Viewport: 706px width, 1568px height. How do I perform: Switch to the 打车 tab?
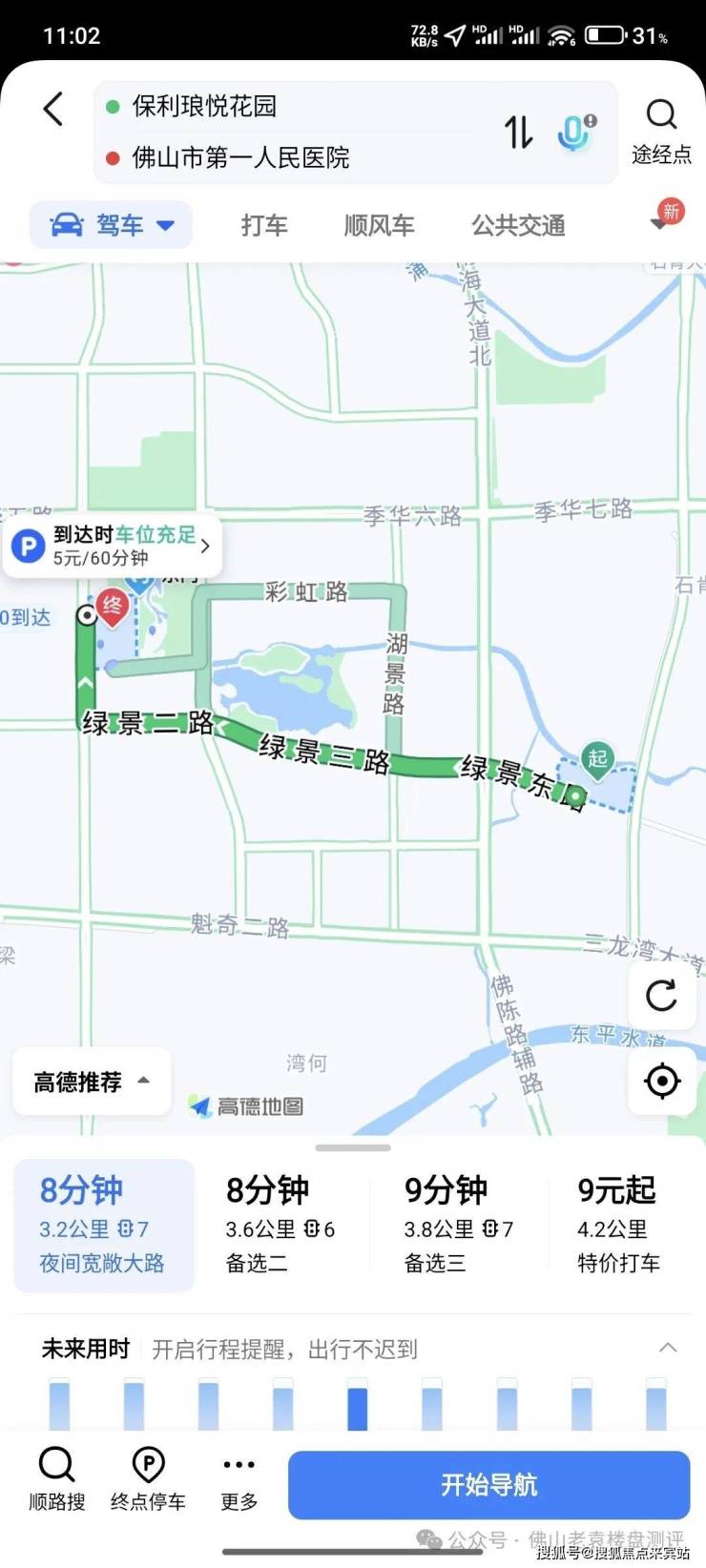(264, 225)
